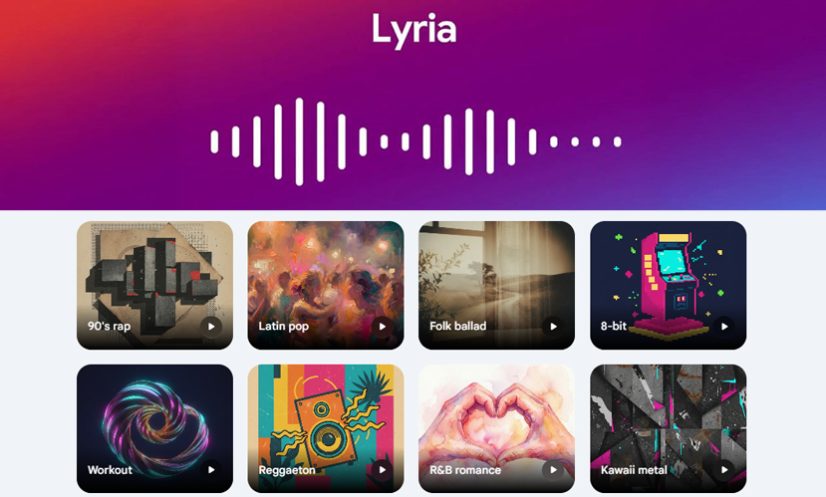The height and width of the screenshot is (497, 826).
Task: Choose the Kawaii metal tile
Action: tap(667, 428)
